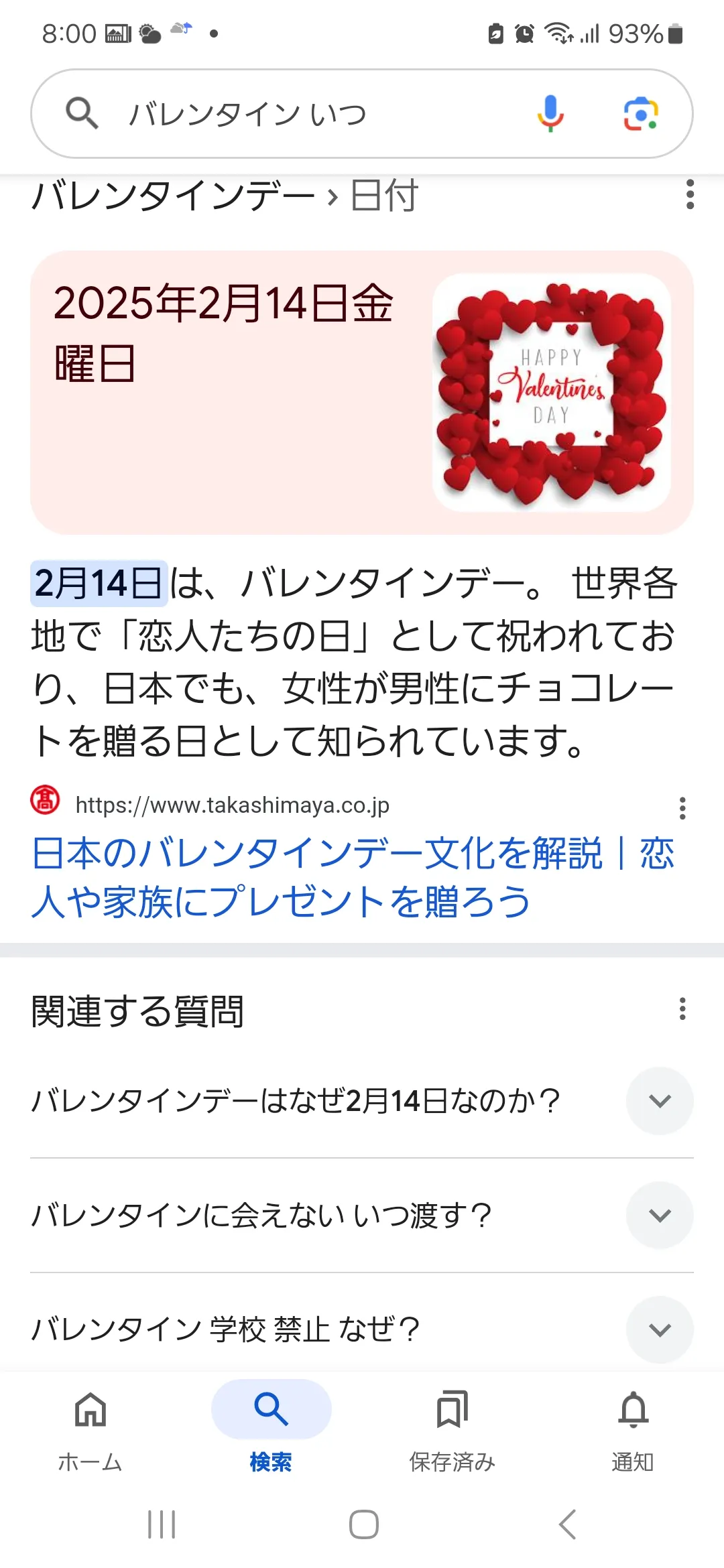Open options menu next to takashimaya.co.jp
The image size is (724, 1568).
coord(682,808)
